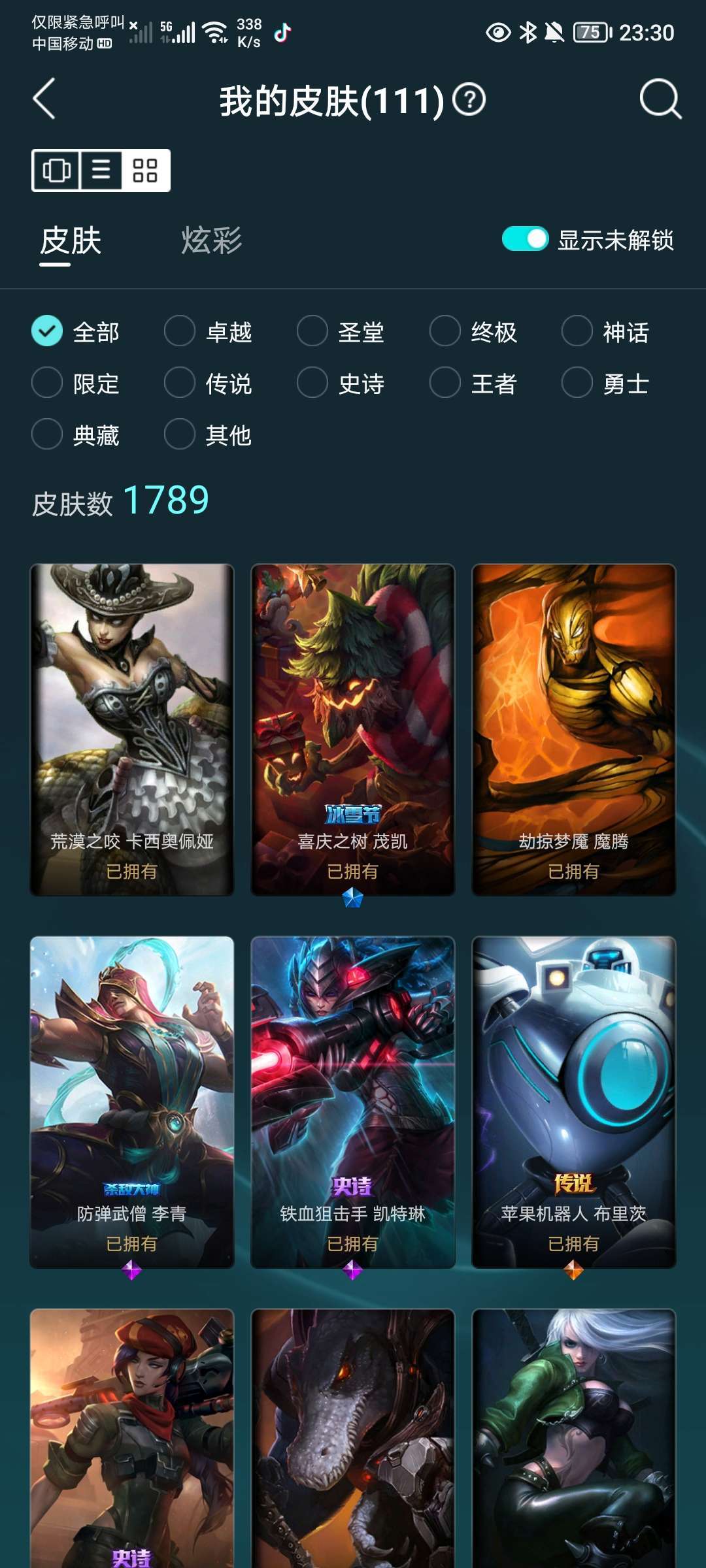The width and height of the screenshot is (706, 1568).
Task: Switch to the carousel view mode
Action: click(56, 171)
